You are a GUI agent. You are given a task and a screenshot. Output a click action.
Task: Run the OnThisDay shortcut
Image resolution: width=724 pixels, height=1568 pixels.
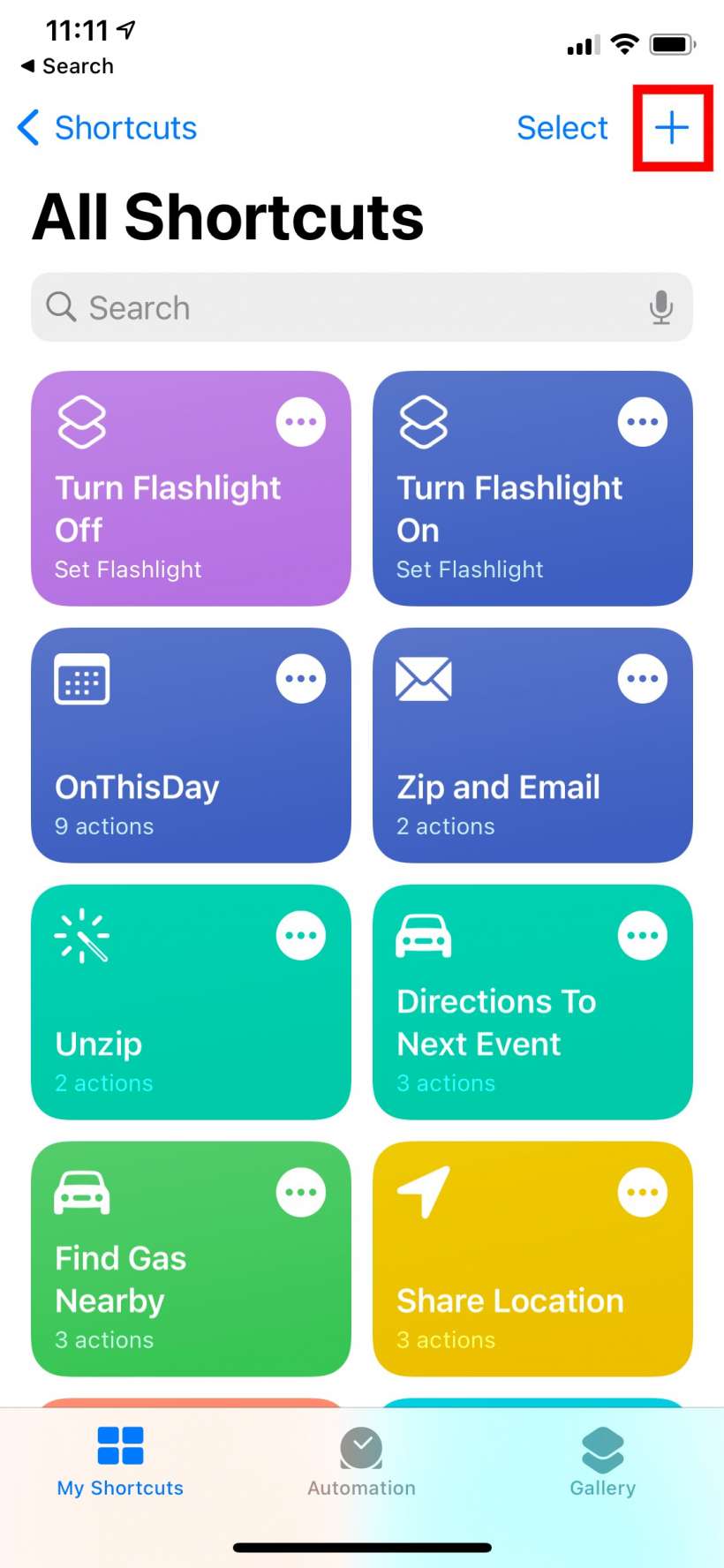(168, 777)
